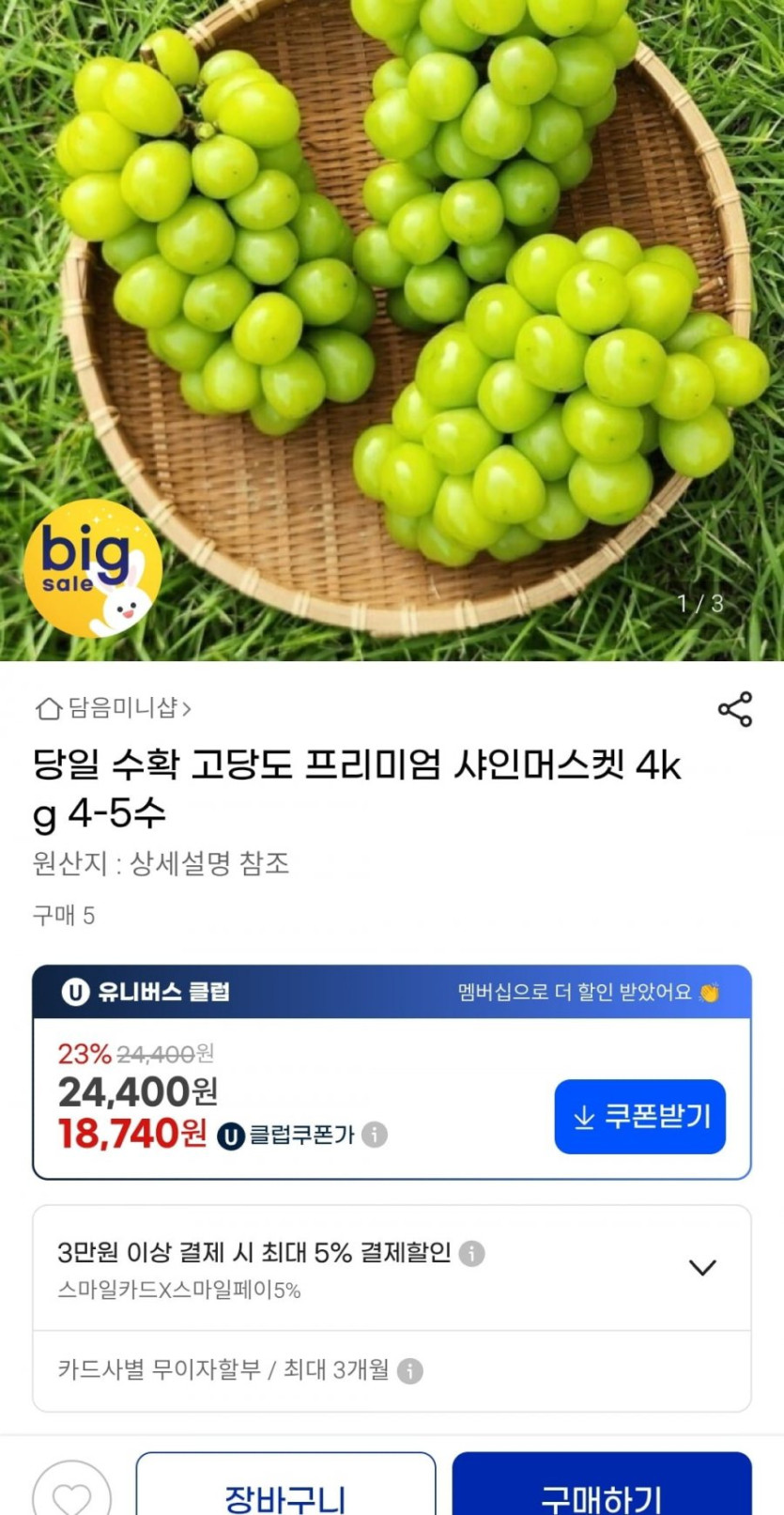This screenshot has height=1515, width=784.
Task: Click the 쿠폰받기 coupon button
Action: click(639, 1118)
